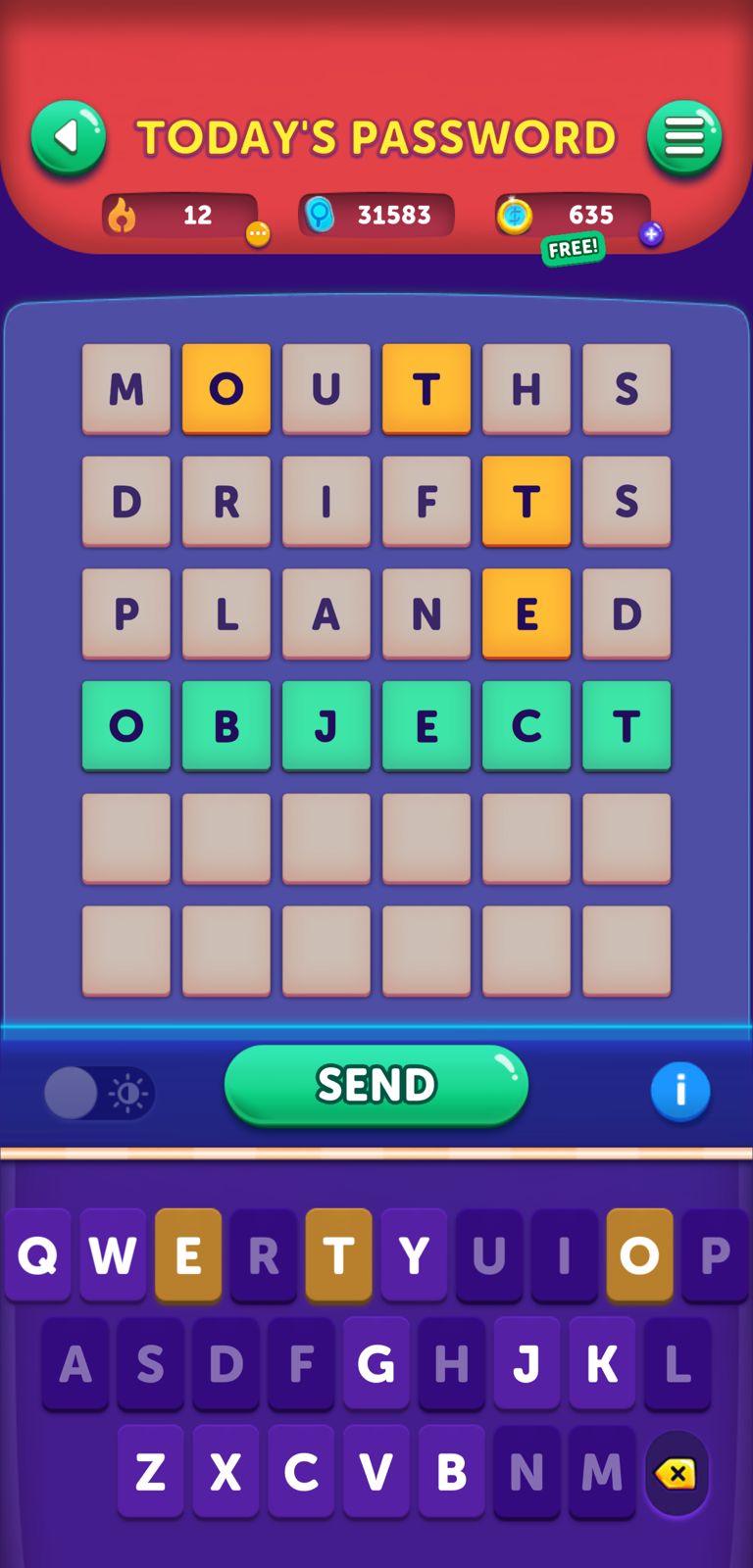
Task: Tap the G key
Action: coord(376,1363)
